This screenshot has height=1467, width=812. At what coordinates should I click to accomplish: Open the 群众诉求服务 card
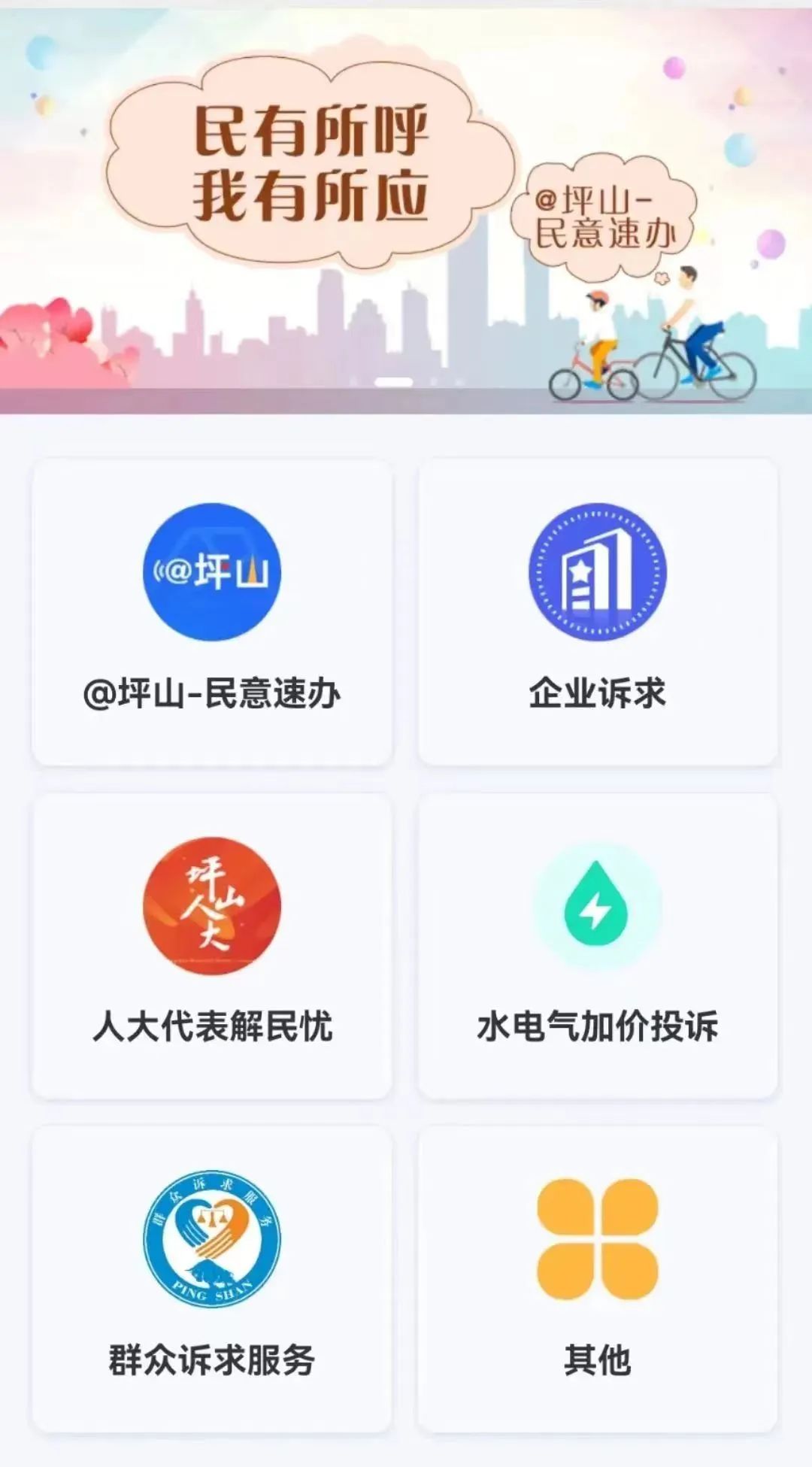pyautogui.click(x=212, y=1278)
